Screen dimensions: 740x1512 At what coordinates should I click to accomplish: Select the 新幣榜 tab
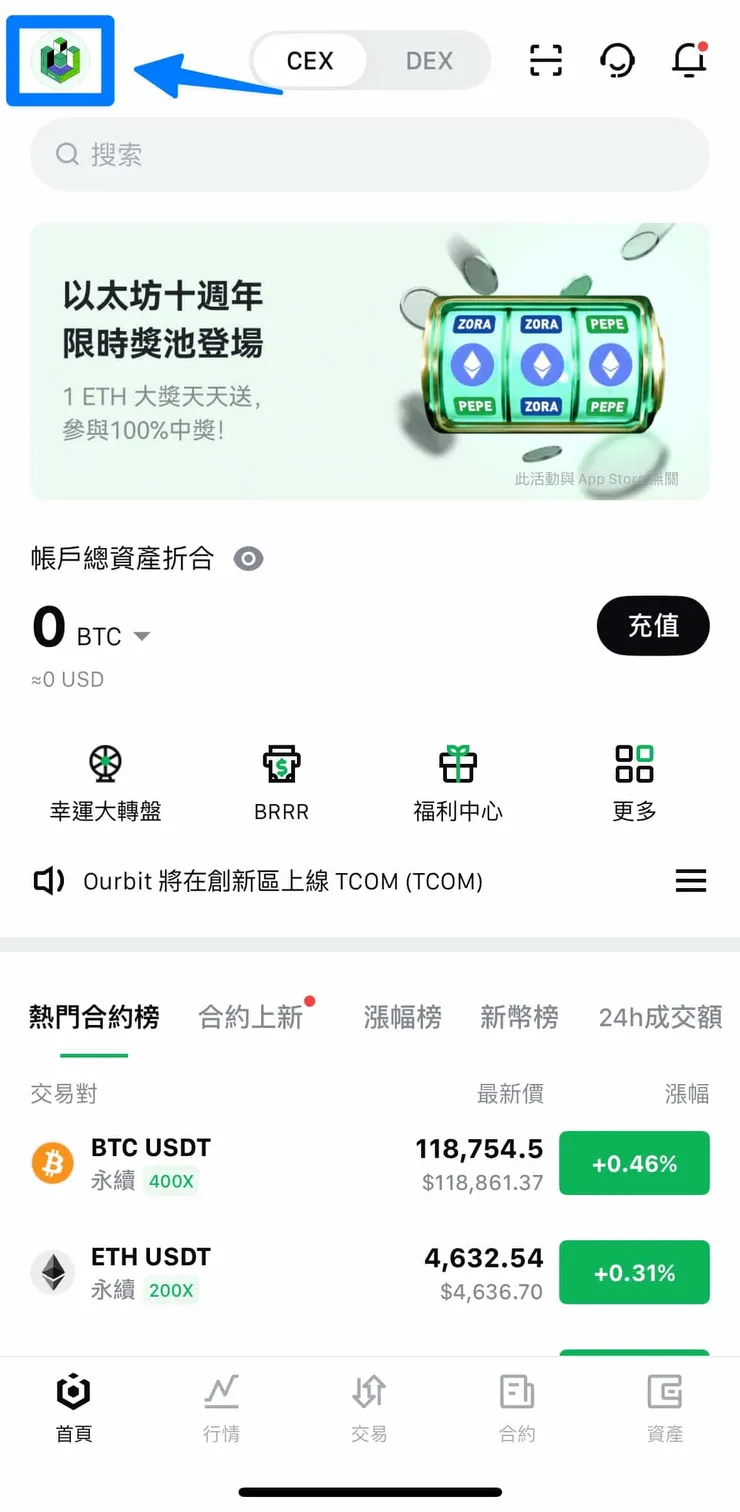tap(519, 1017)
